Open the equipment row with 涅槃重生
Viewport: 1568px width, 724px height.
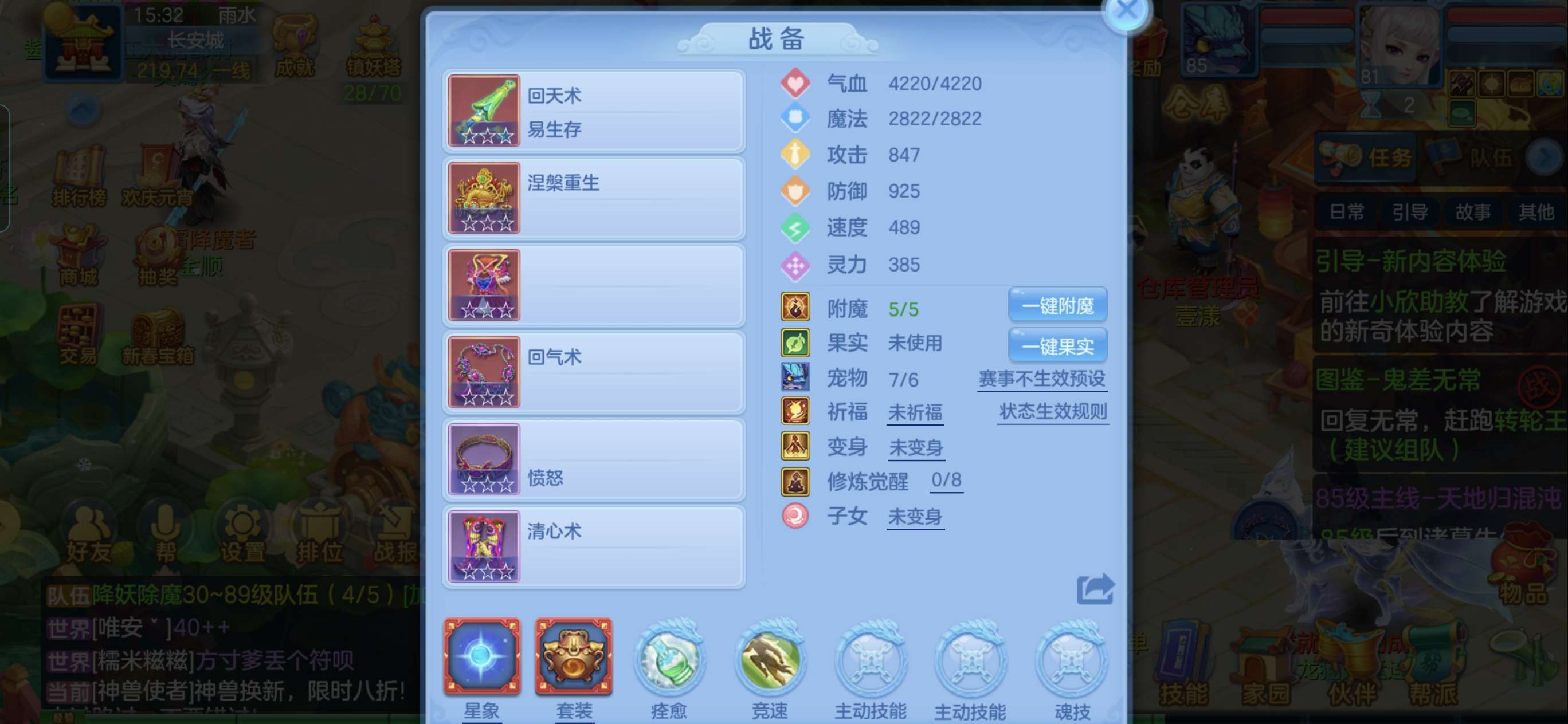click(594, 198)
